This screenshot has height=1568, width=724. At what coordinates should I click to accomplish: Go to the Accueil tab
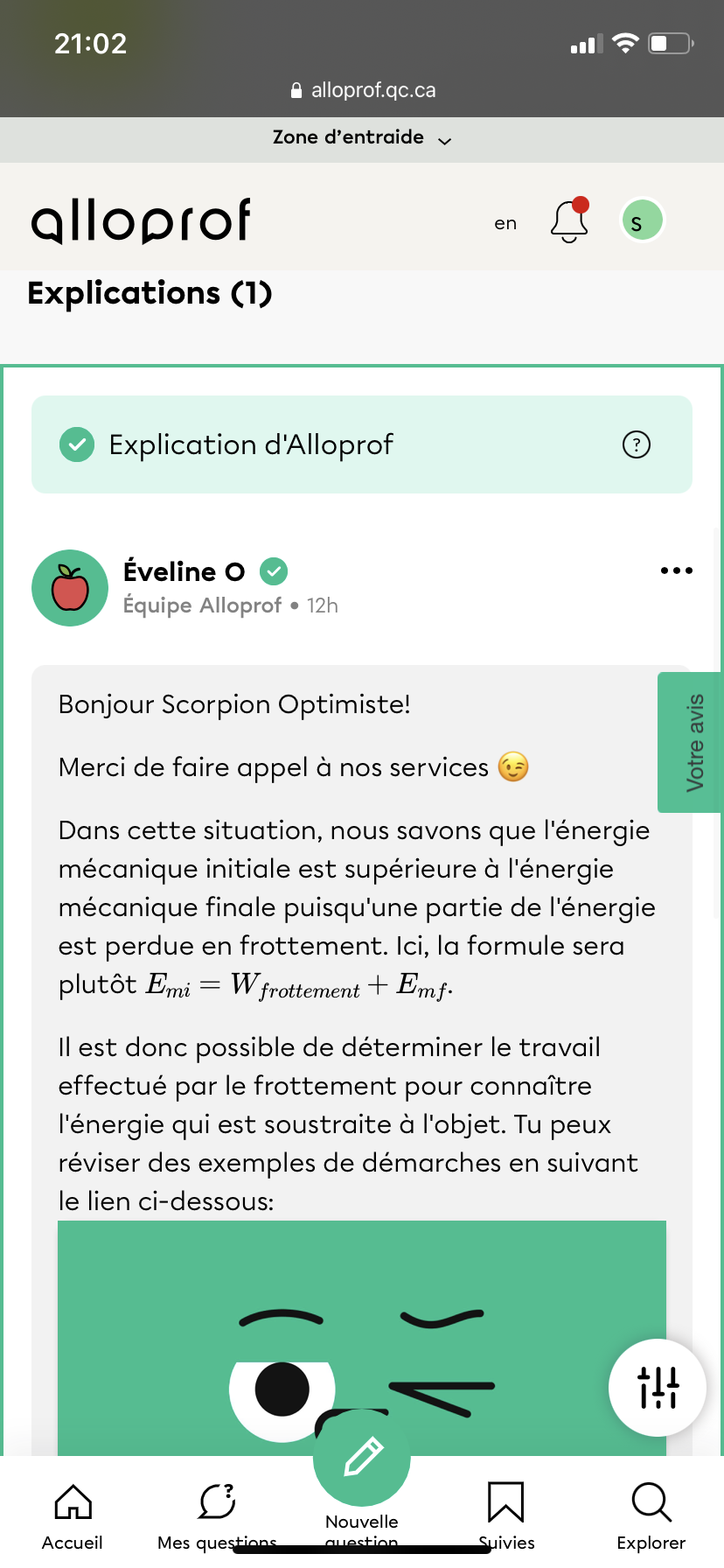tap(73, 1515)
